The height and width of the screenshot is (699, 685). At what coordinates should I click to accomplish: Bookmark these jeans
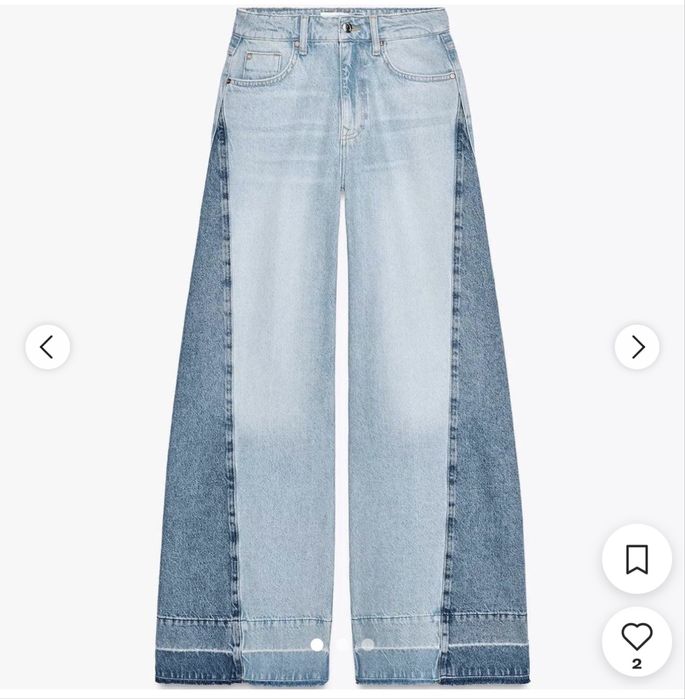[637, 559]
